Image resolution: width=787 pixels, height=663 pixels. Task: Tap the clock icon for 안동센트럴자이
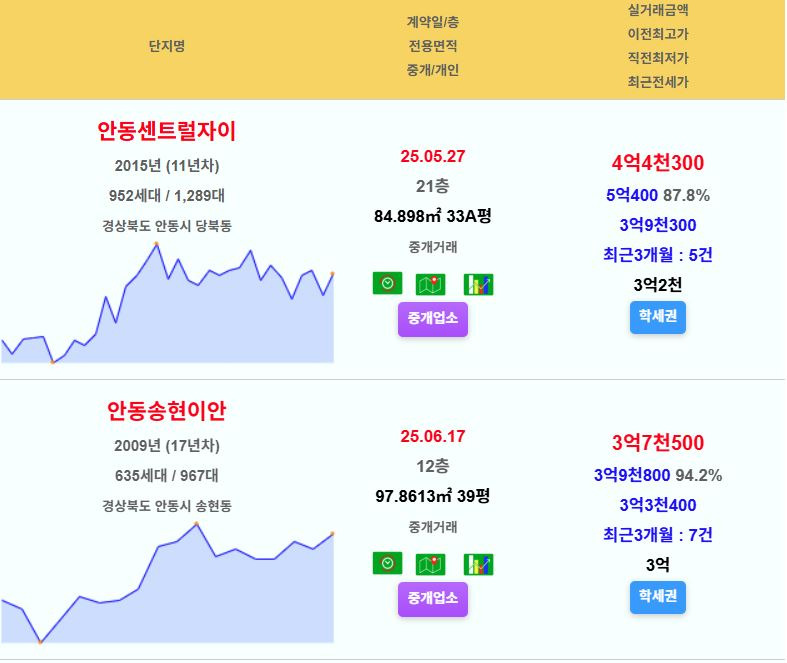tap(387, 284)
